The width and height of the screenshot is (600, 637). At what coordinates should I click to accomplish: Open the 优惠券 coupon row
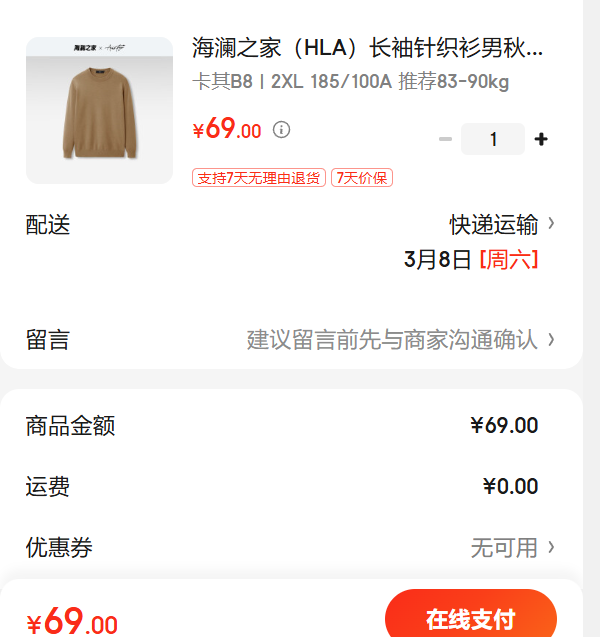291,547
